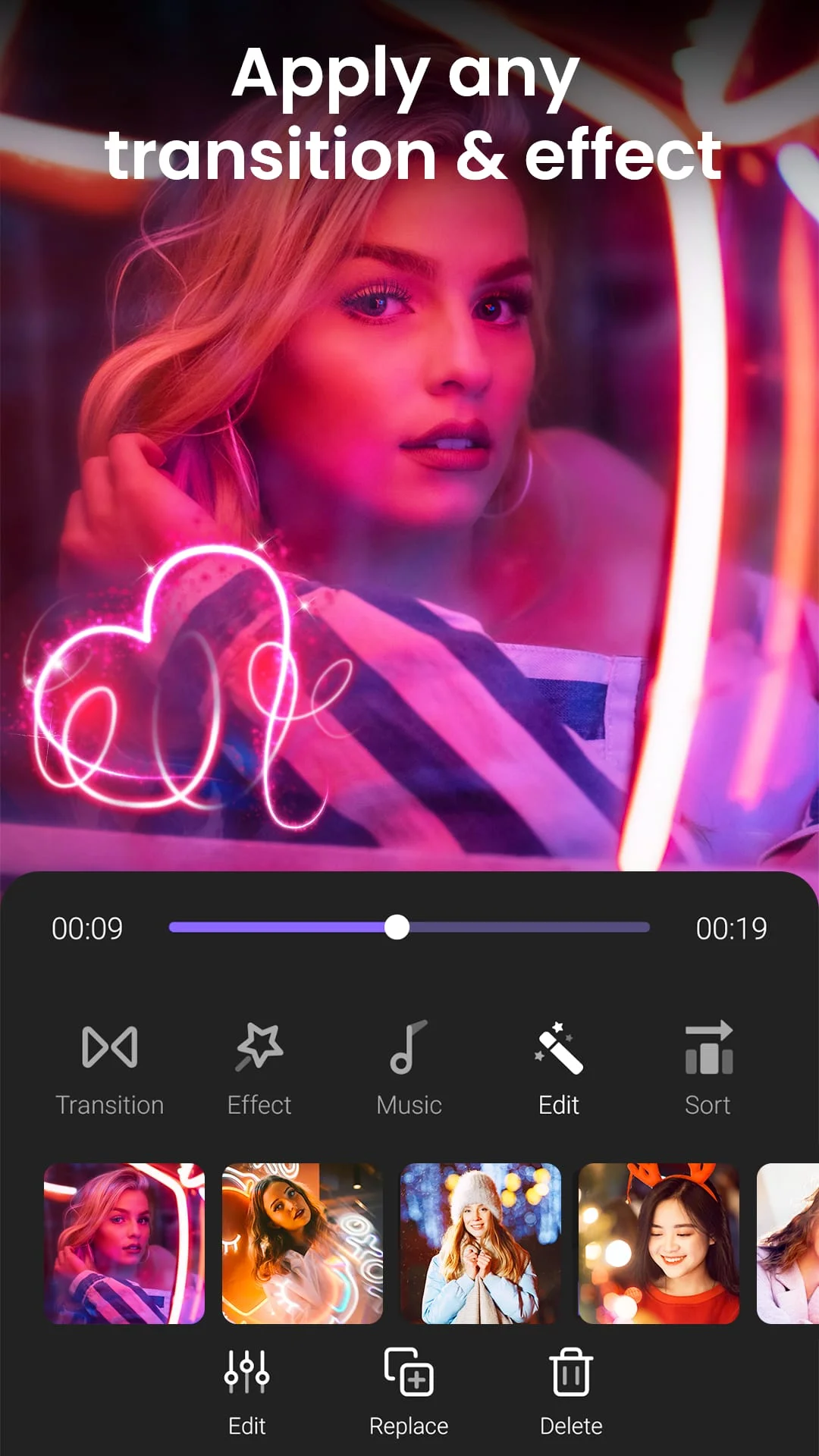The height and width of the screenshot is (1456, 819).
Task: Click the 00:19 total duration label
Action: 733,927
